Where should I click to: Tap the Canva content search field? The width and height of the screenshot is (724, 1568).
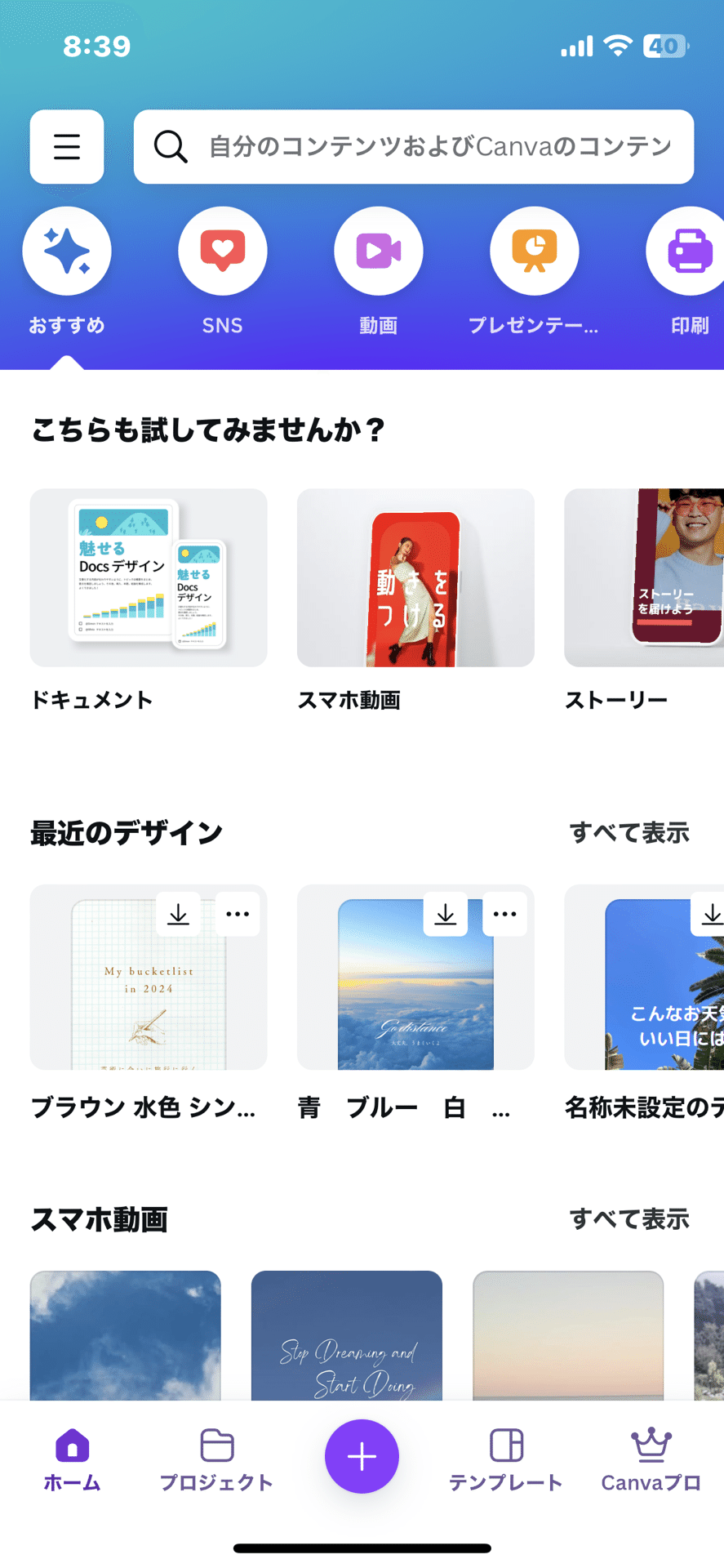pyautogui.click(x=414, y=147)
